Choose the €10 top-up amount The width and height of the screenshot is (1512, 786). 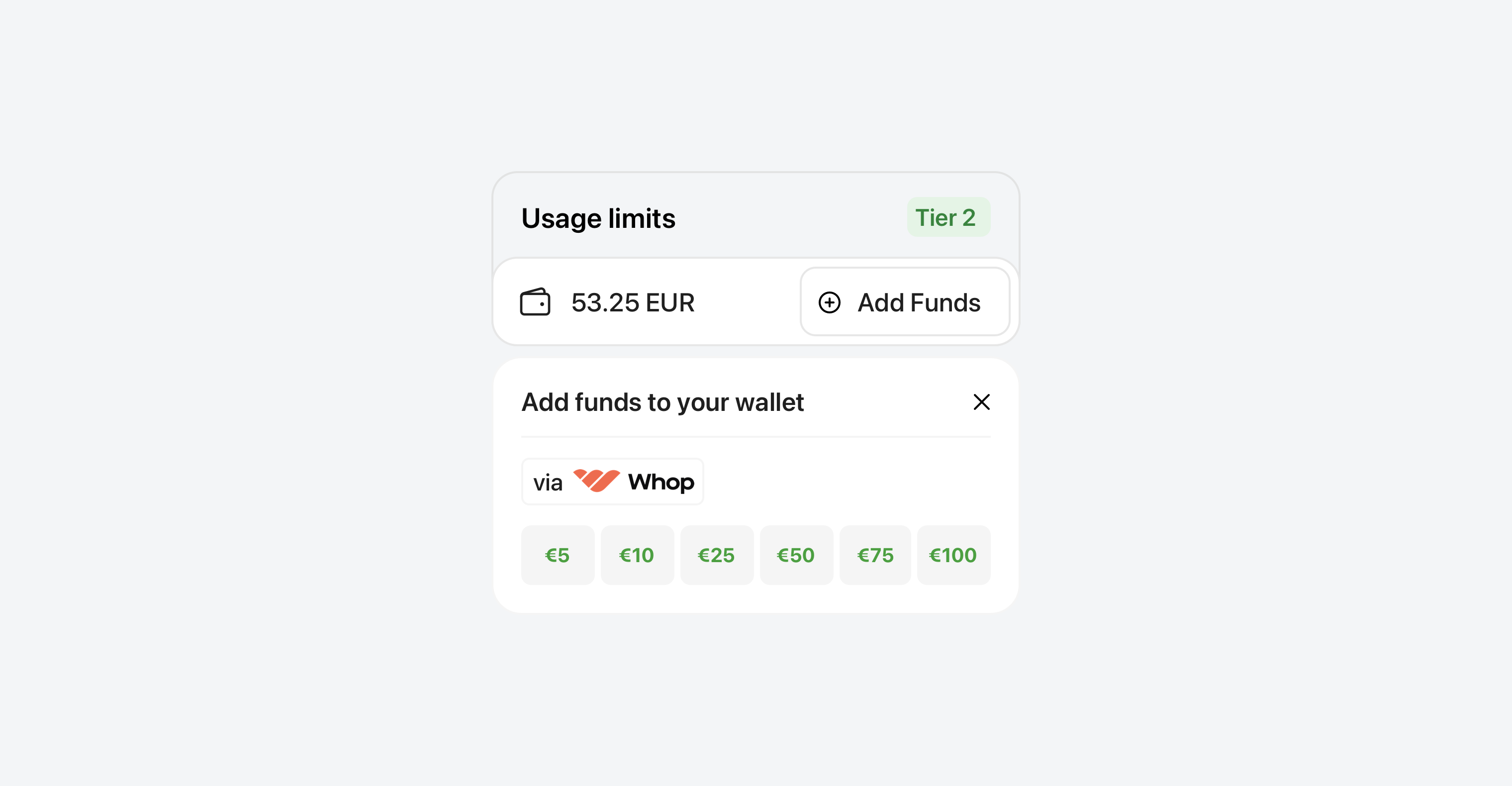tap(637, 555)
